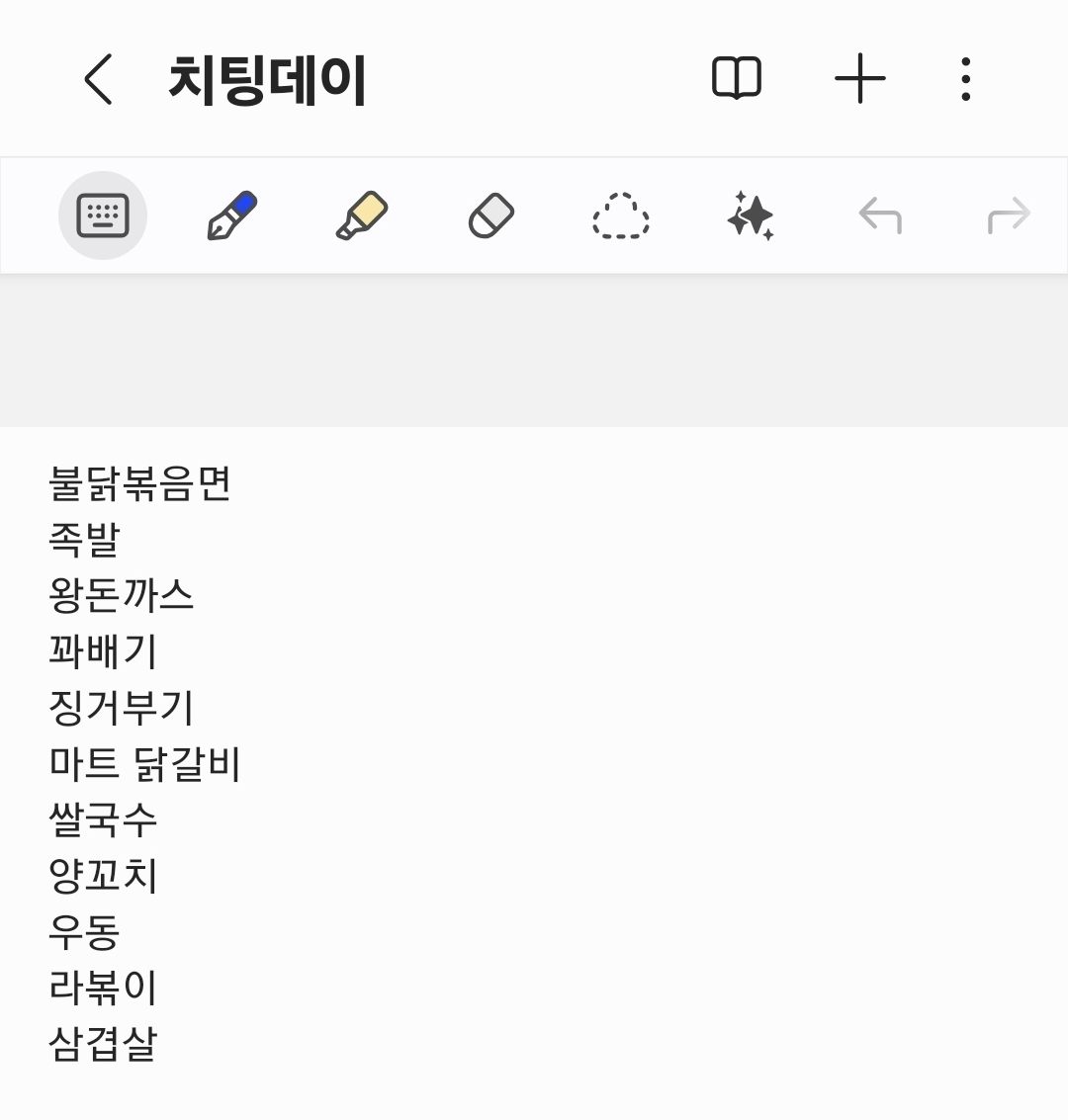The width and height of the screenshot is (1068, 1120).
Task: Select the eraser tool
Action: coord(491,215)
